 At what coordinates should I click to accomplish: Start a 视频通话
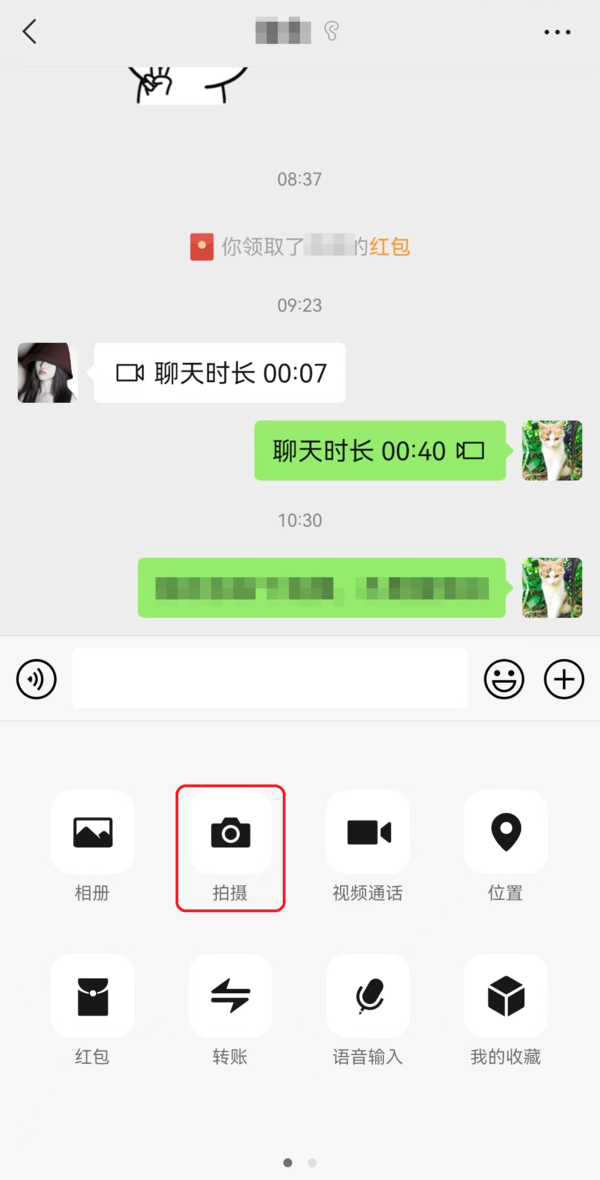point(368,832)
